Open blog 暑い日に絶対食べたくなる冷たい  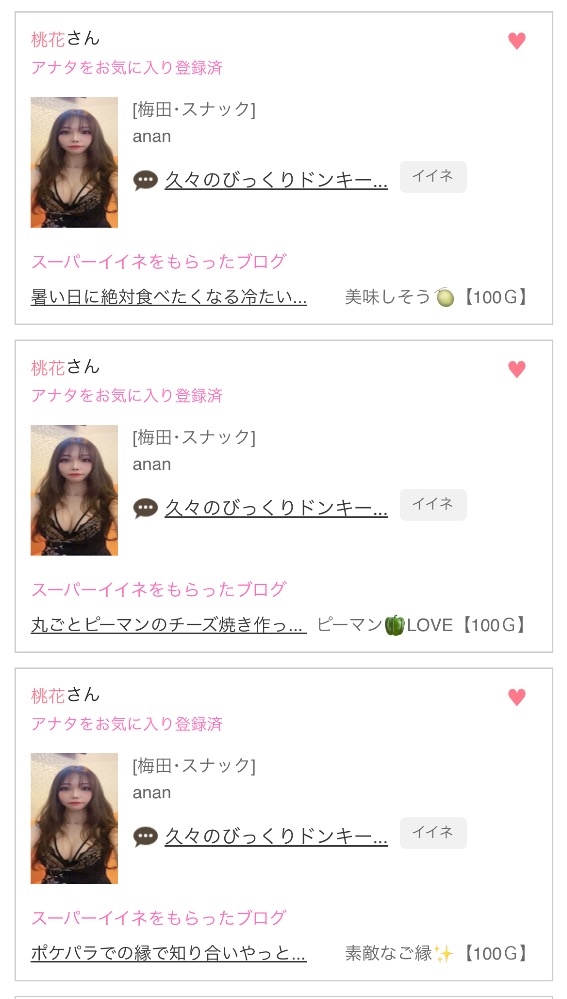pyautogui.click(x=169, y=297)
